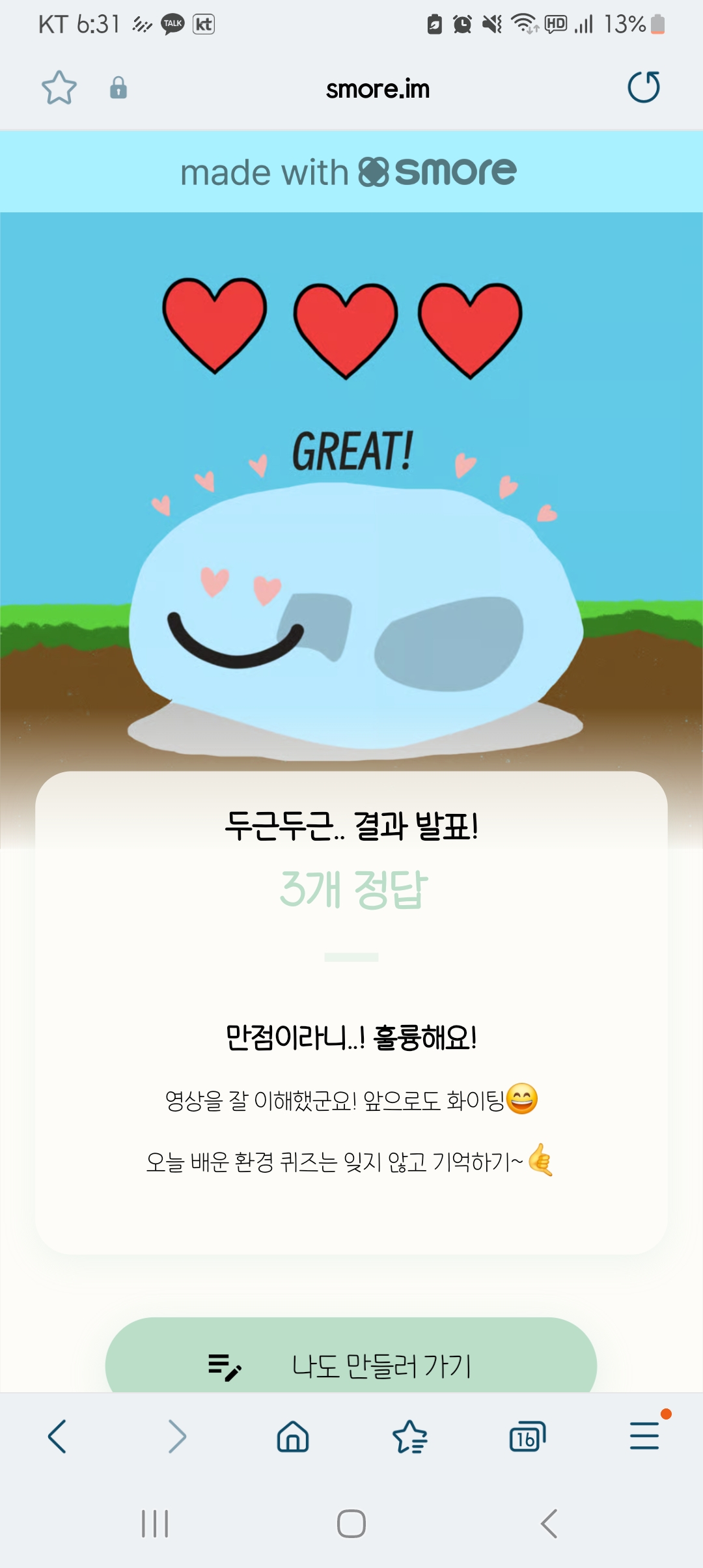Open the made with smore banner
703x1568 pixels.
pos(350,173)
